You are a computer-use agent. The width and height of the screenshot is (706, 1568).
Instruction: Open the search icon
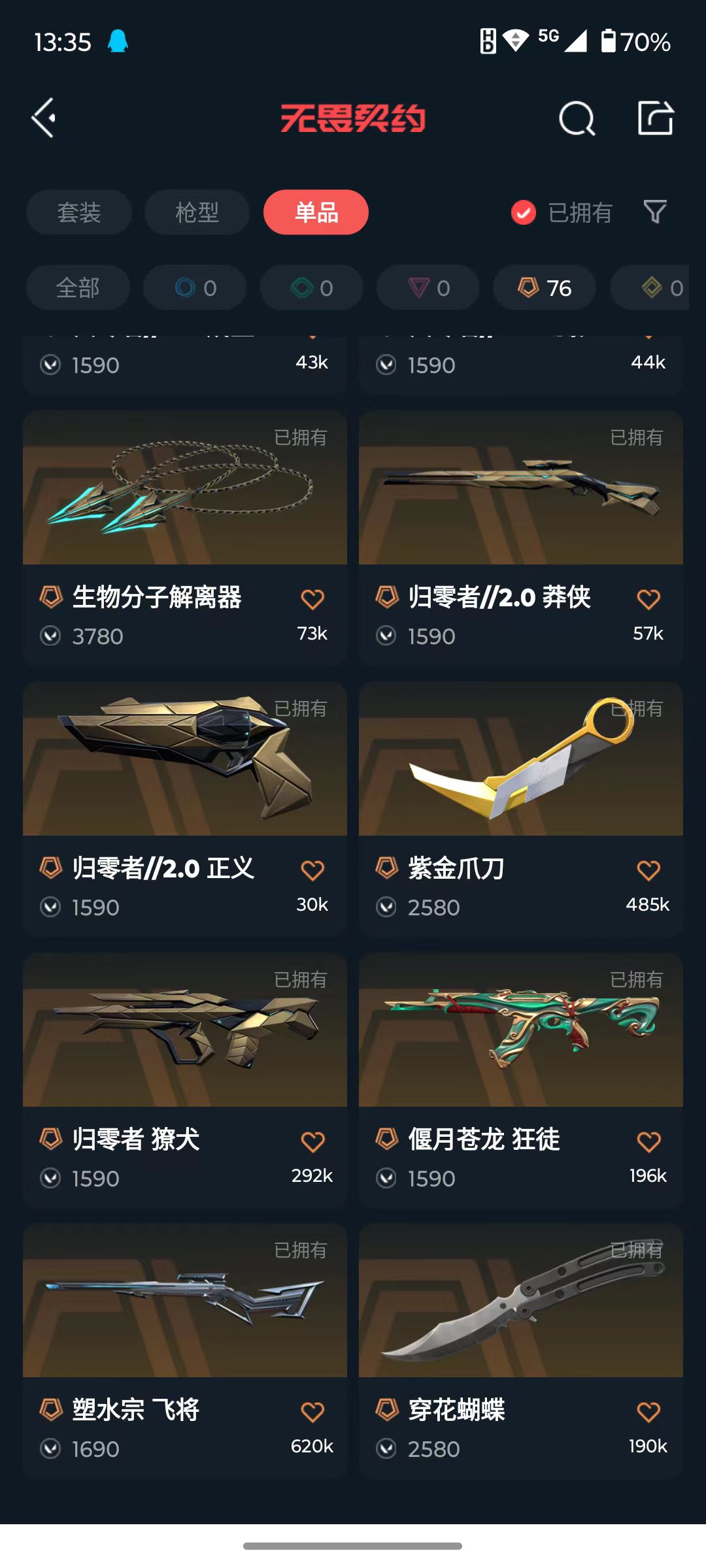[577, 118]
